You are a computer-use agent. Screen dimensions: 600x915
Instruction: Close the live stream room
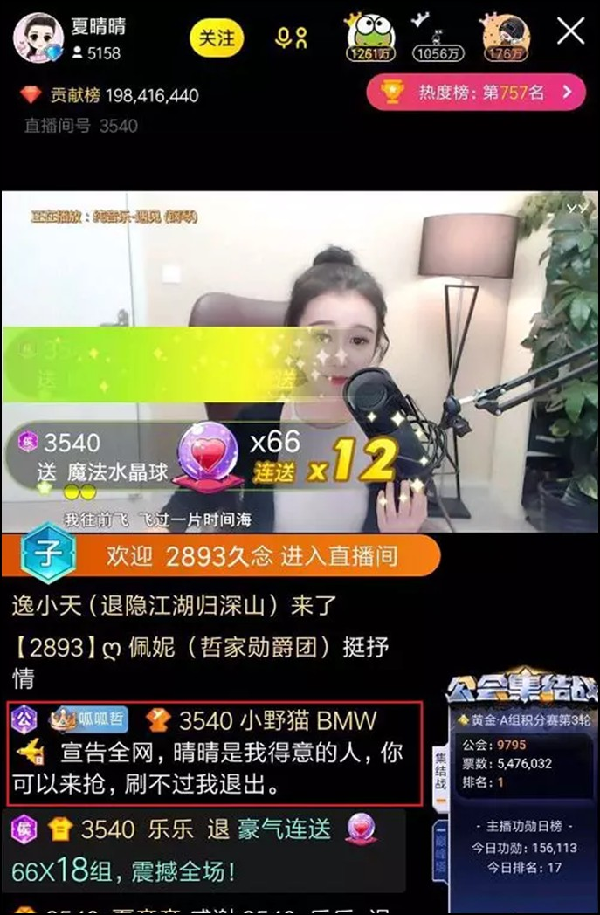tap(570, 32)
